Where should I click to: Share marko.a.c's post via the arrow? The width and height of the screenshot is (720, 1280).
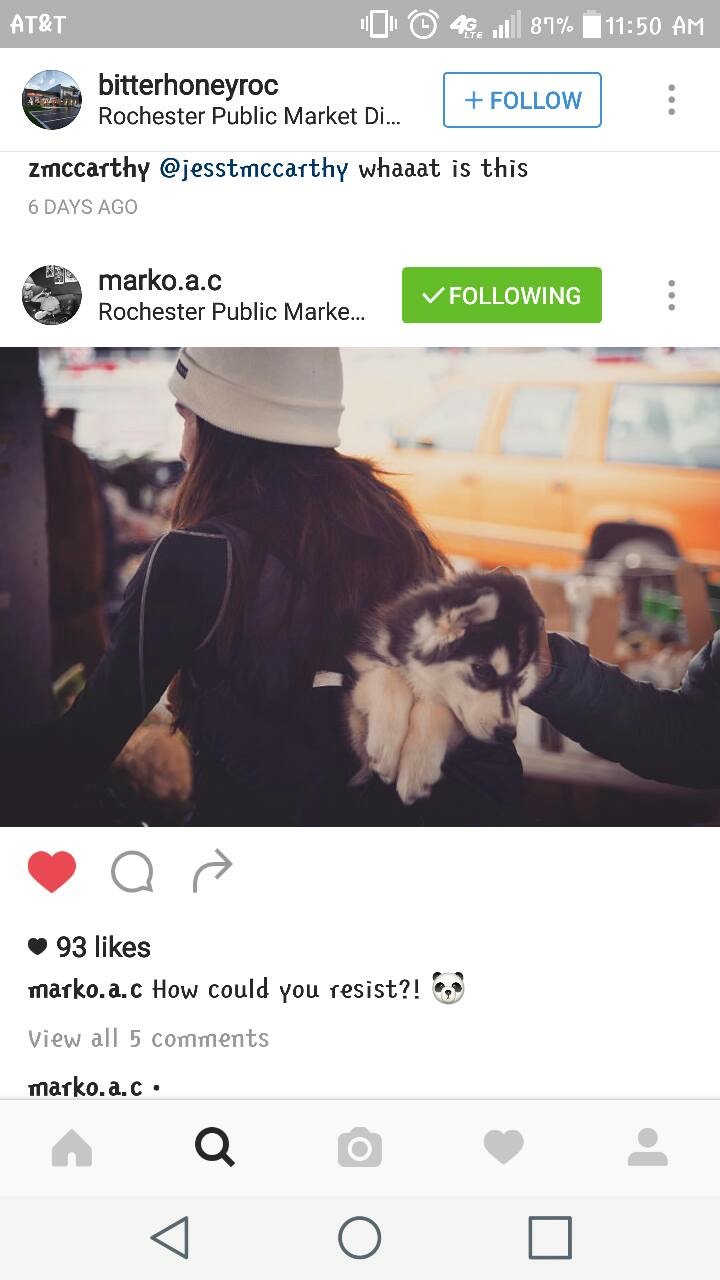click(212, 872)
